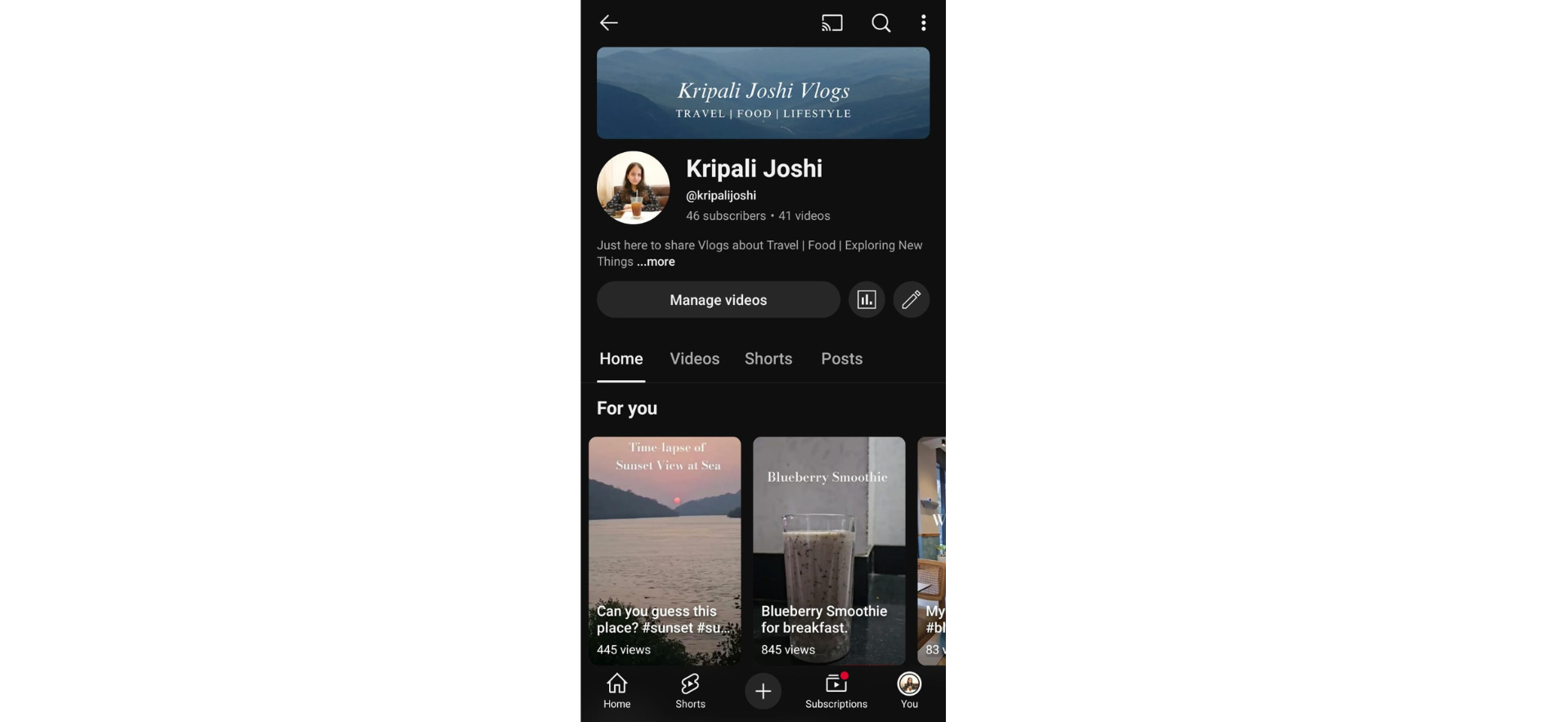Screen dimensions: 1568x722
Task: Go back using the top-left arrow
Action: click(608, 23)
